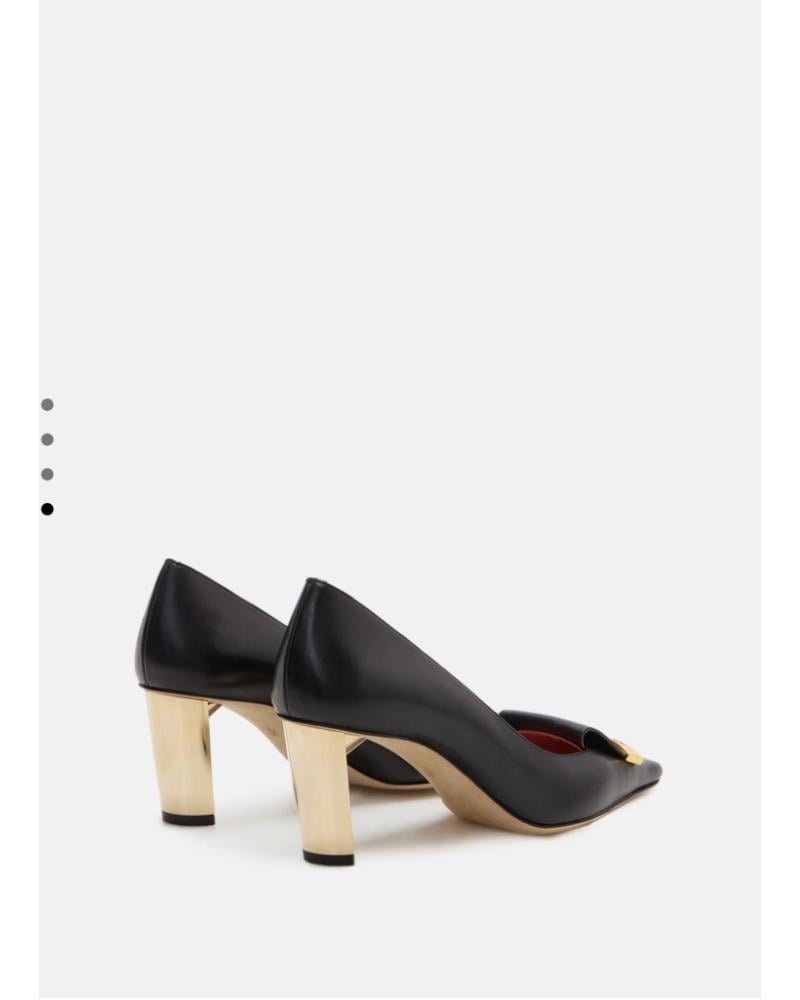Screen dimensions: 800x1000
Task: Jump to the first product image dot
Action: tap(47, 405)
